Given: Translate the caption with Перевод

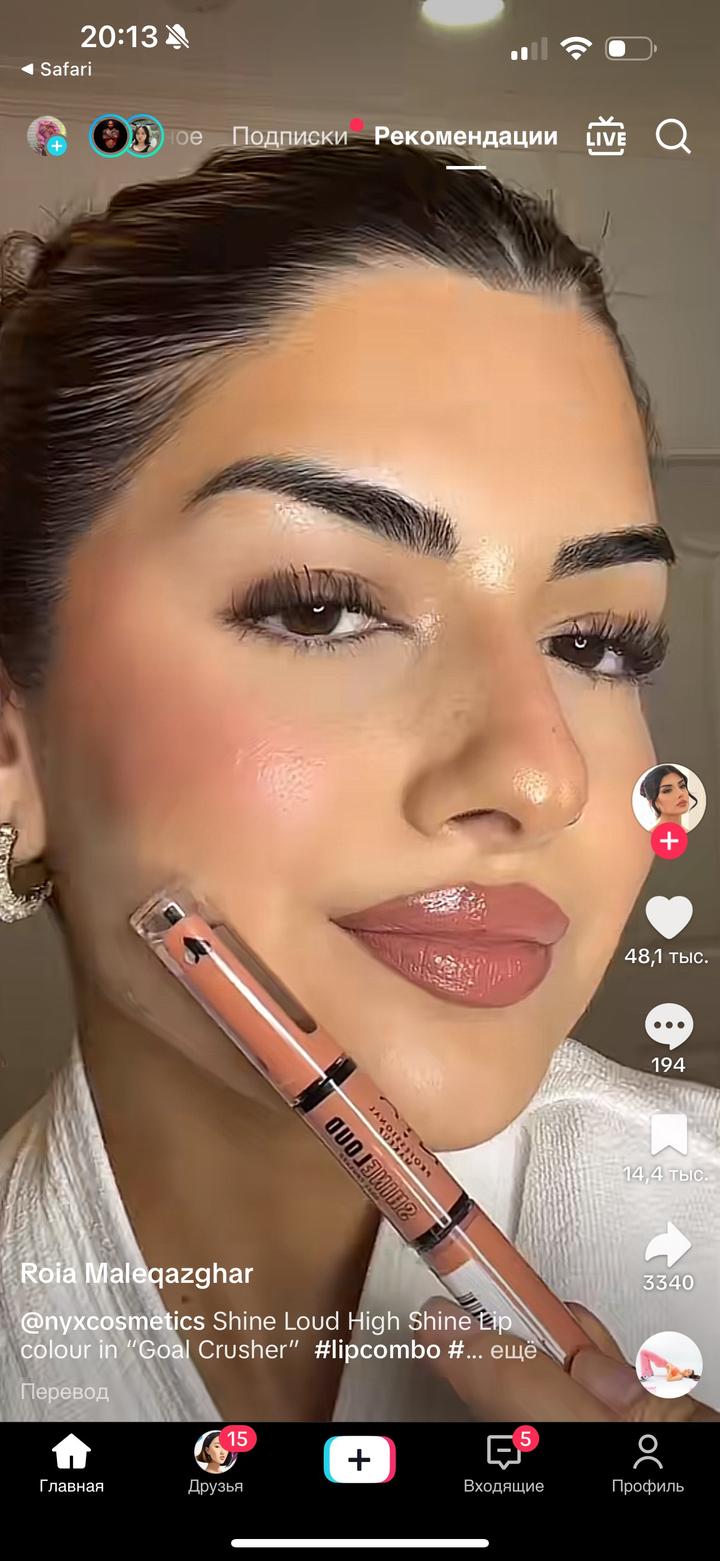Looking at the screenshot, I should pyautogui.click(x=64, y=1391).
